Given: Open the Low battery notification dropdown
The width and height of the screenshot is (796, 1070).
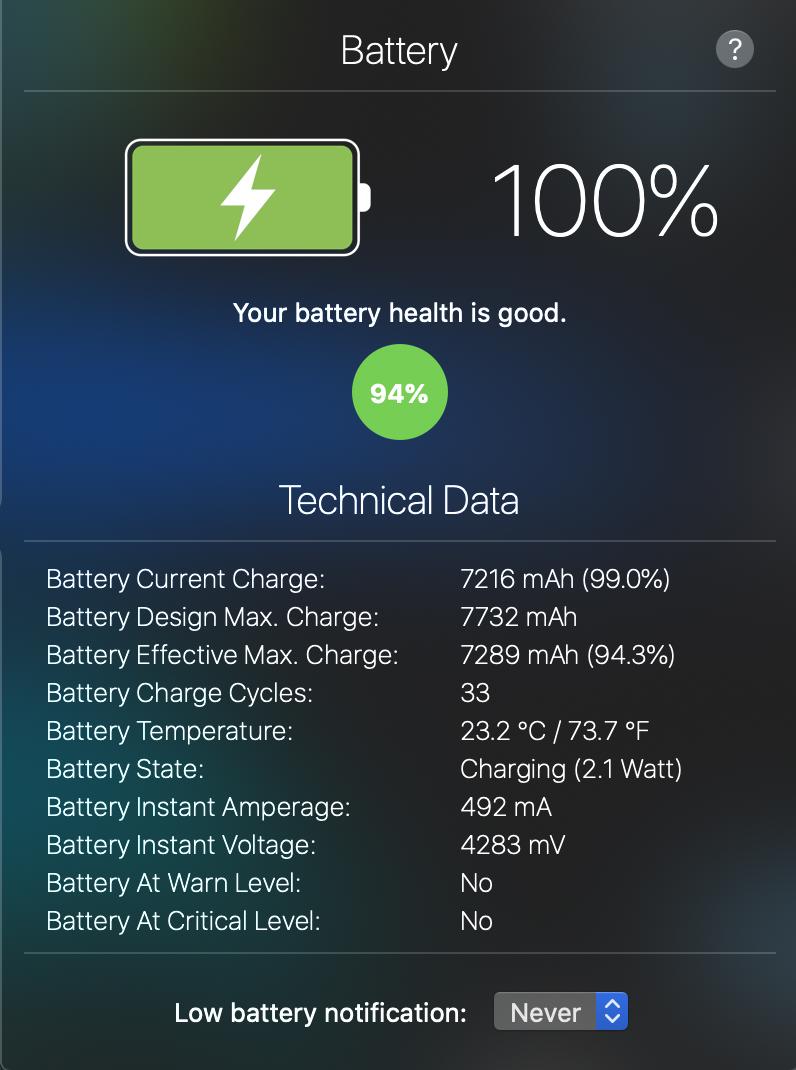Looking at the screenshot, I should (x=561, y=1012).
